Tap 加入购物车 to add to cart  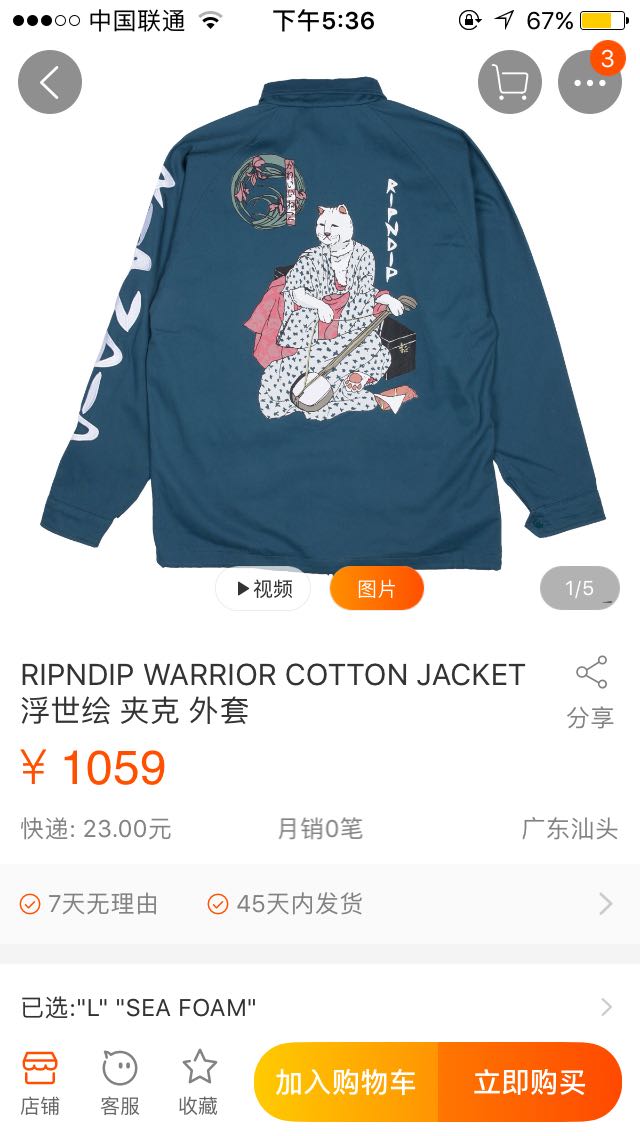(346, 1082)
